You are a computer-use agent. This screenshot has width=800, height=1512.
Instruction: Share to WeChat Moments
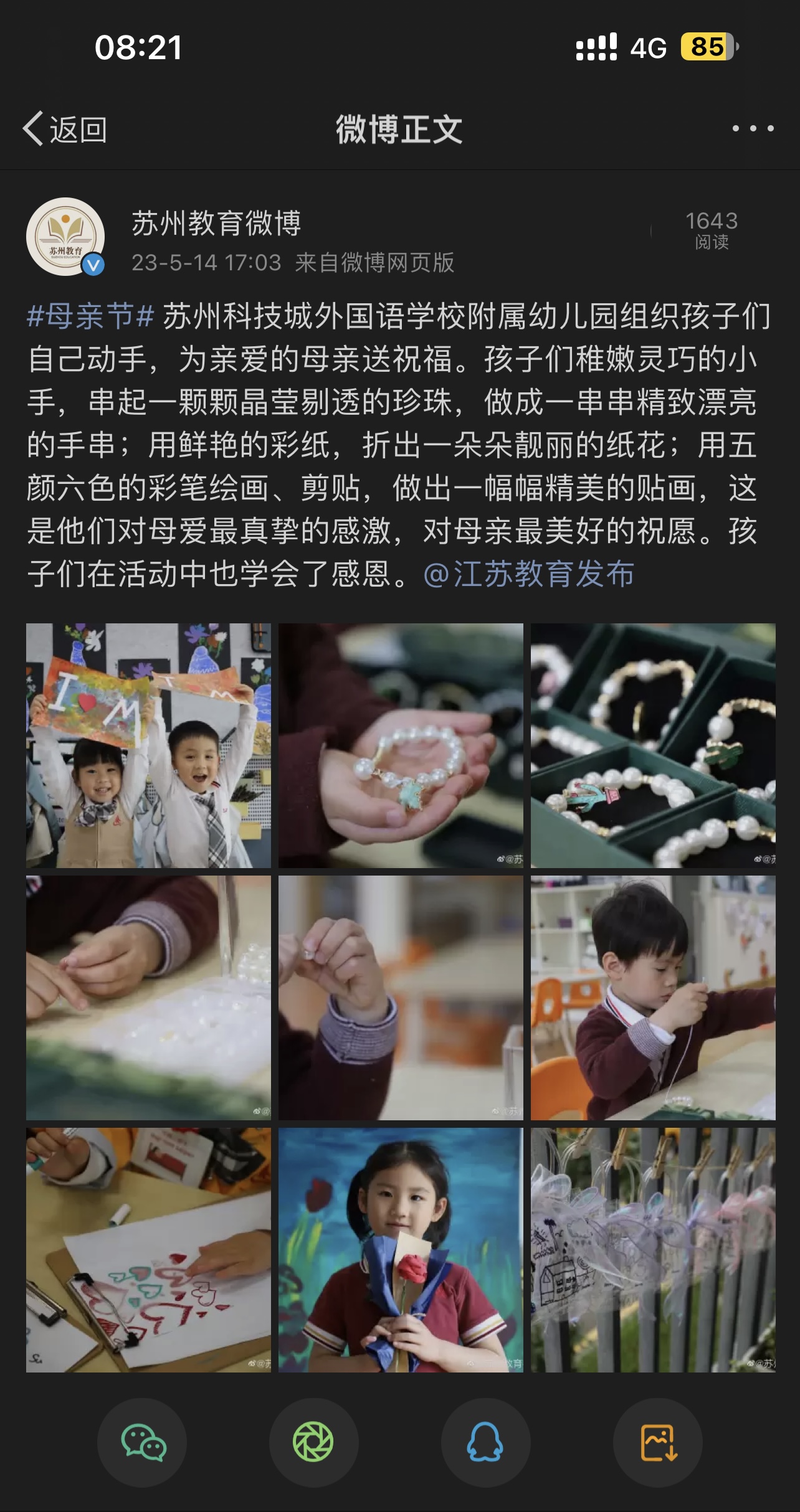tap(313, 1442)
